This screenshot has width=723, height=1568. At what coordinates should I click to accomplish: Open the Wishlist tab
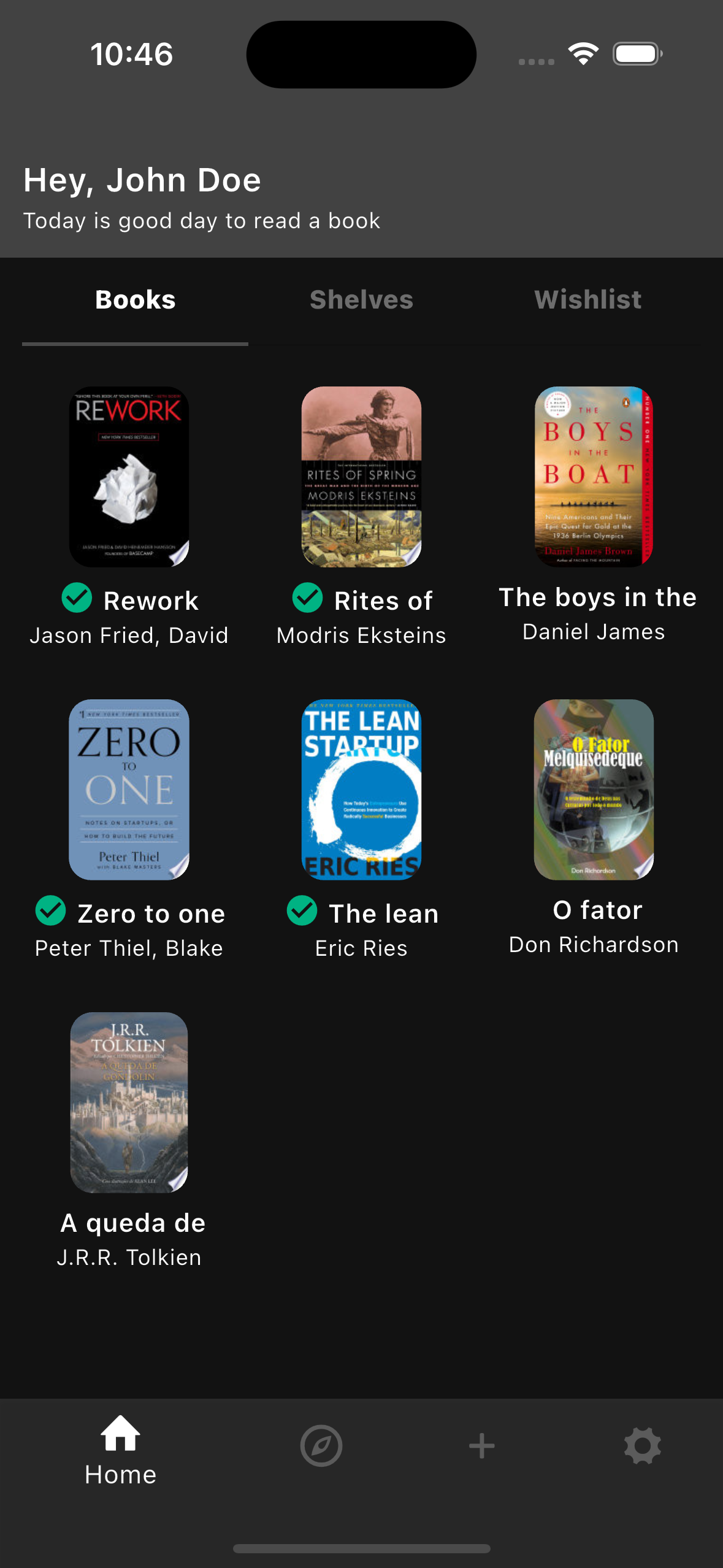click(587, 300)
